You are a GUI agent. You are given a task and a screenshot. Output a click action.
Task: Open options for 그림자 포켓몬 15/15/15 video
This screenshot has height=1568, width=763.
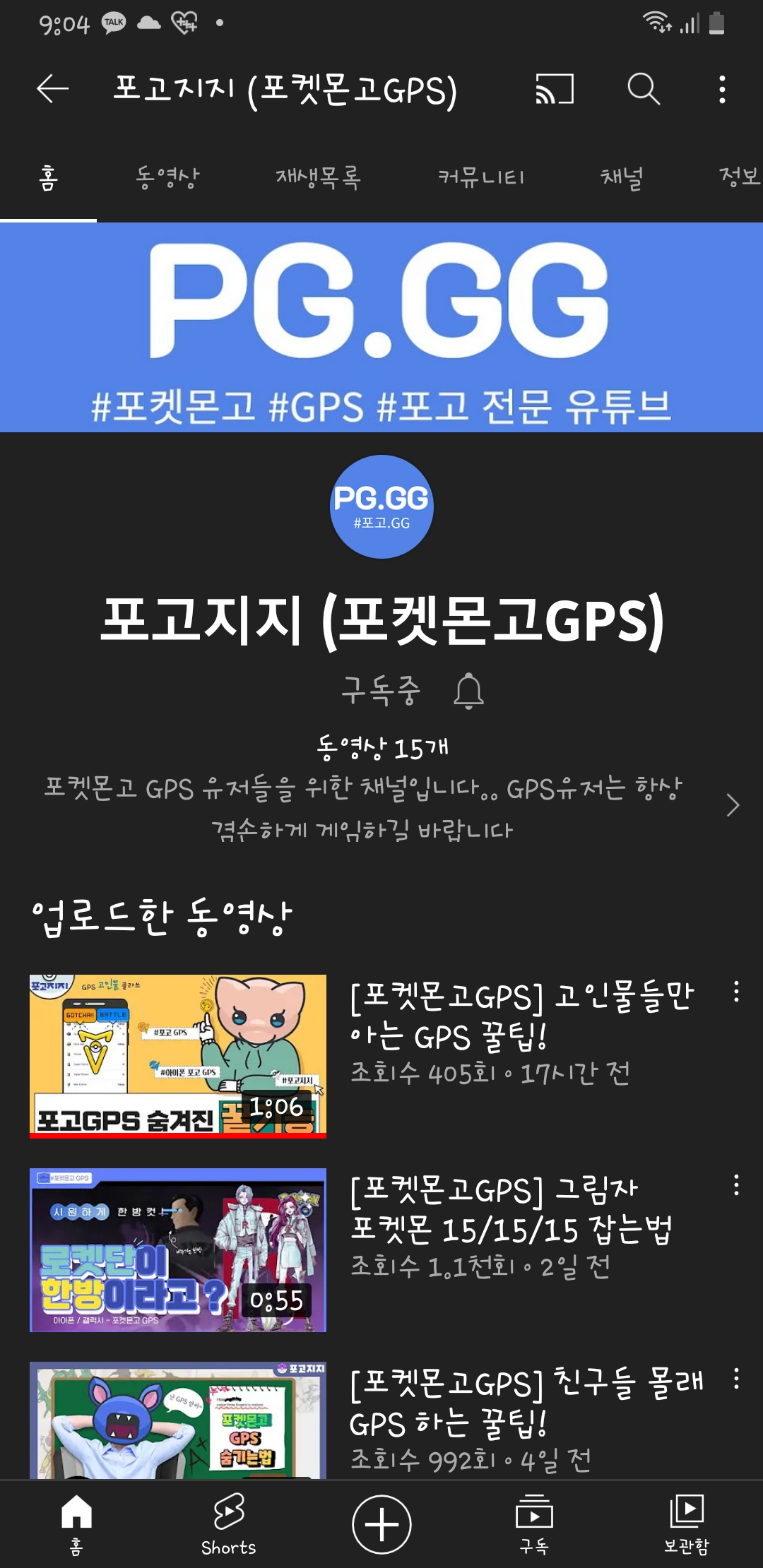click(x=736, y=1185)
